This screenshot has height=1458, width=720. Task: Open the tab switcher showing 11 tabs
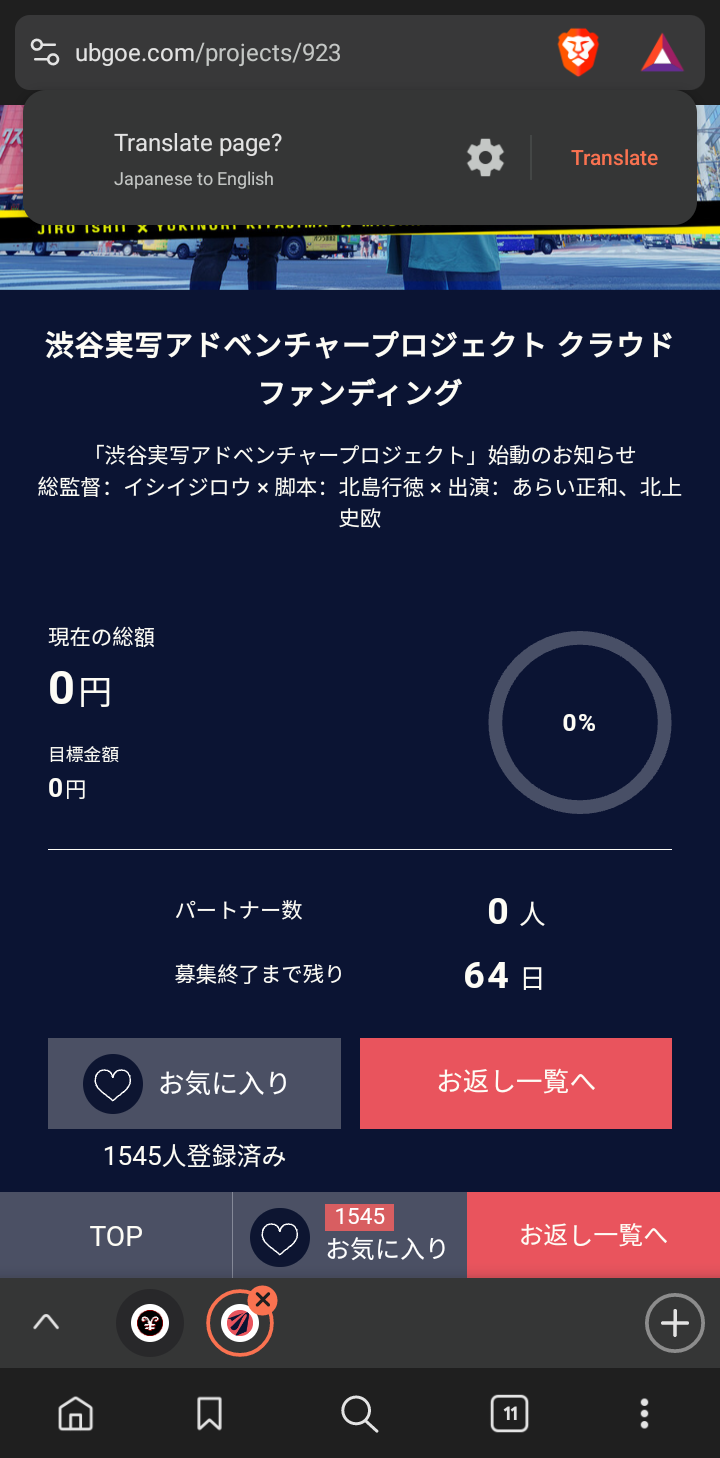tap(510, 1414)
